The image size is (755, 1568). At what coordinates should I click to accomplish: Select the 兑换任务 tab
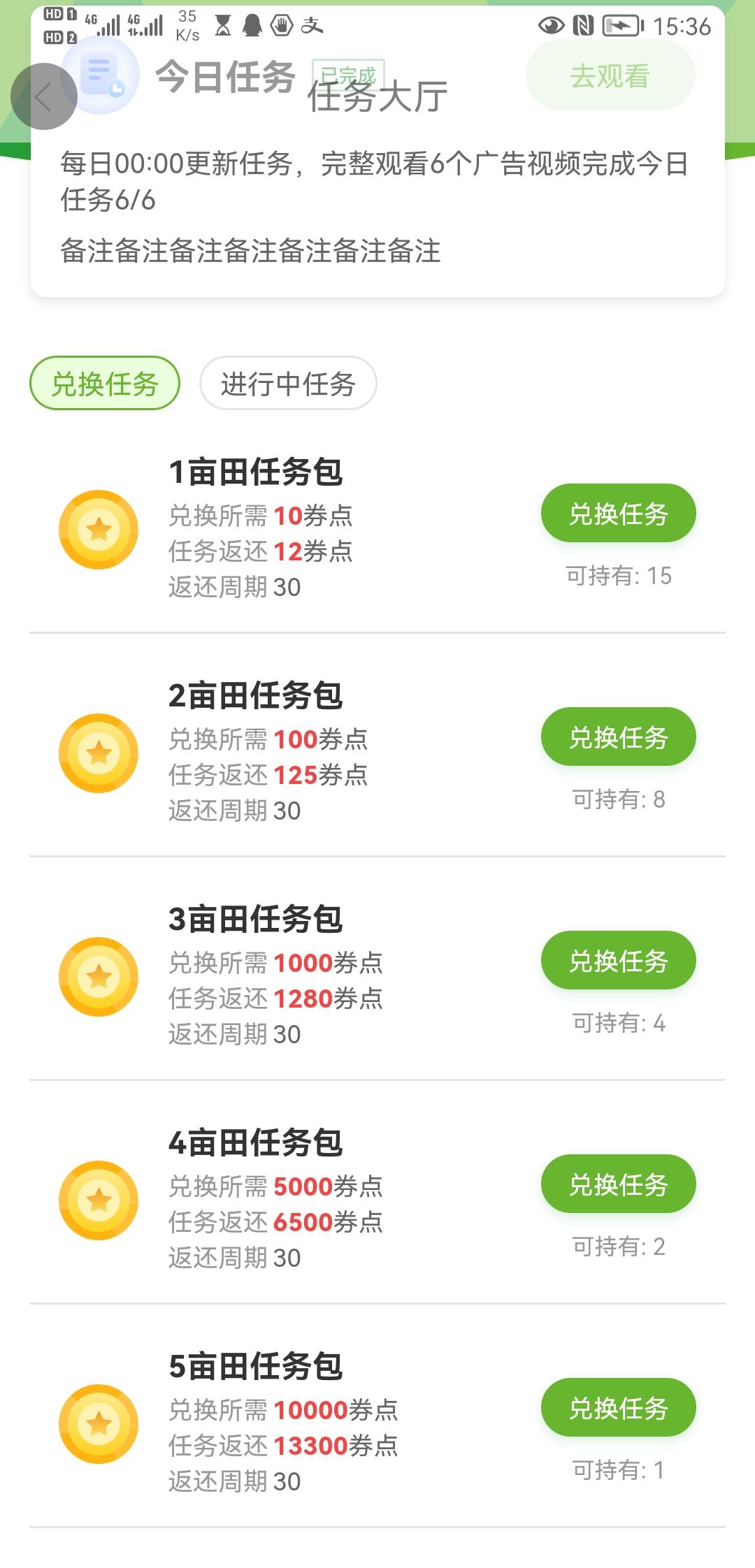click(x=105, y=383)
